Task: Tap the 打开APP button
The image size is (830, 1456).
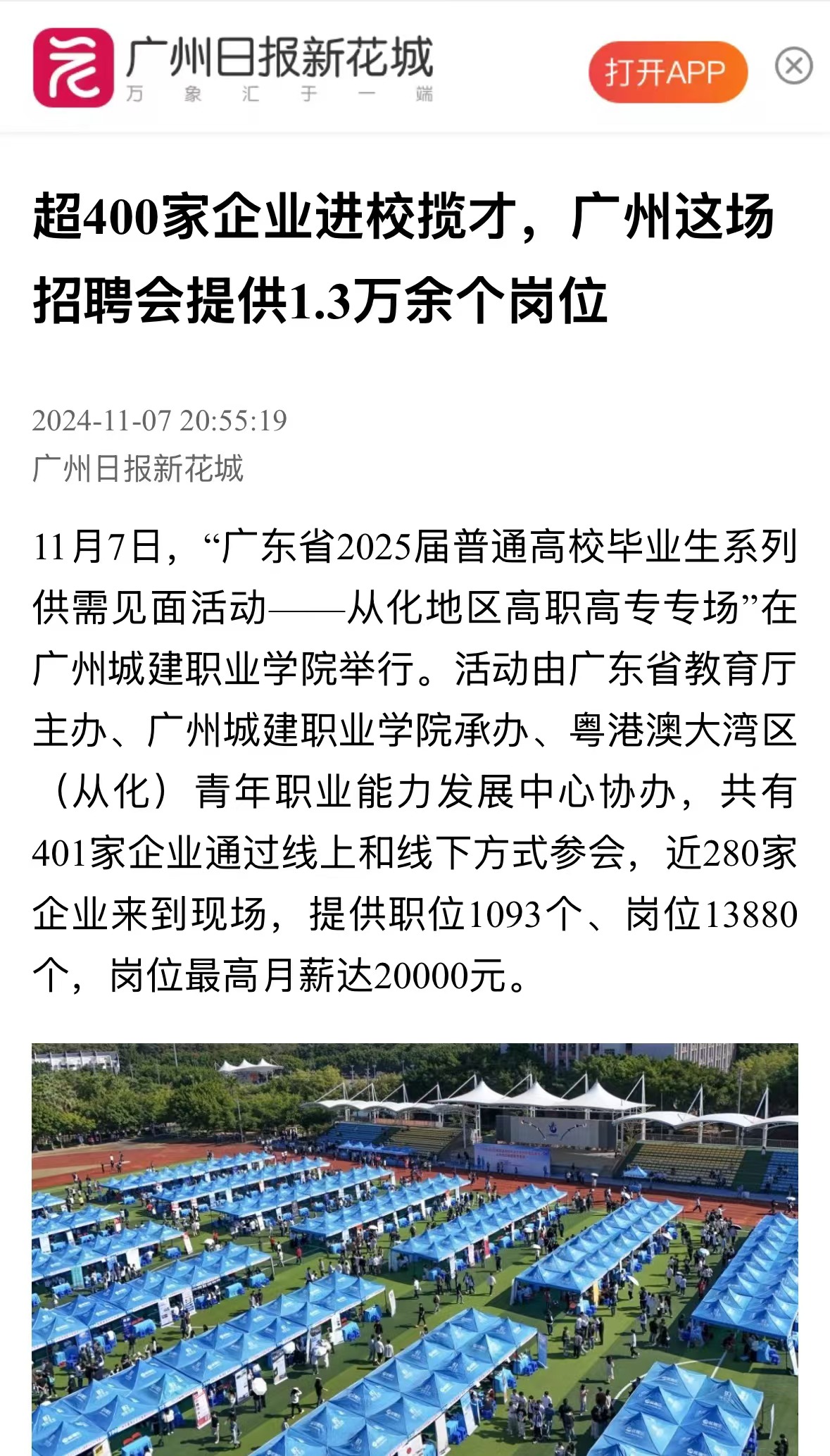Action: 667,72
